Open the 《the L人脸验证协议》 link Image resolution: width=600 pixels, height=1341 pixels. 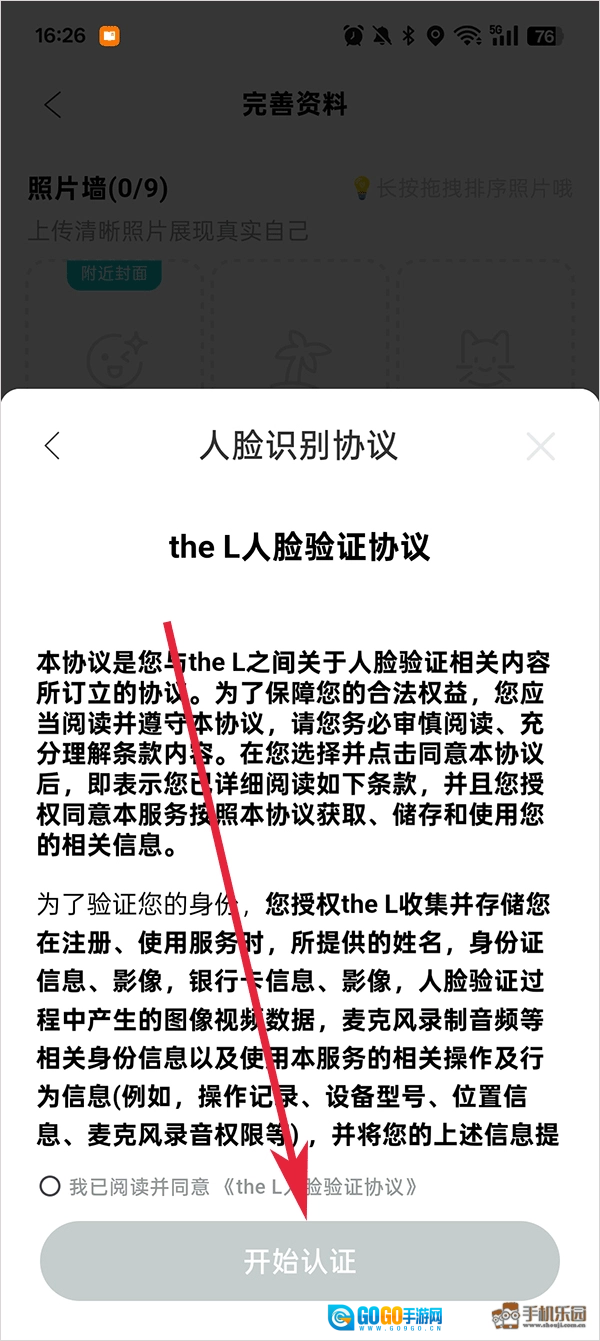[318, 1187]
